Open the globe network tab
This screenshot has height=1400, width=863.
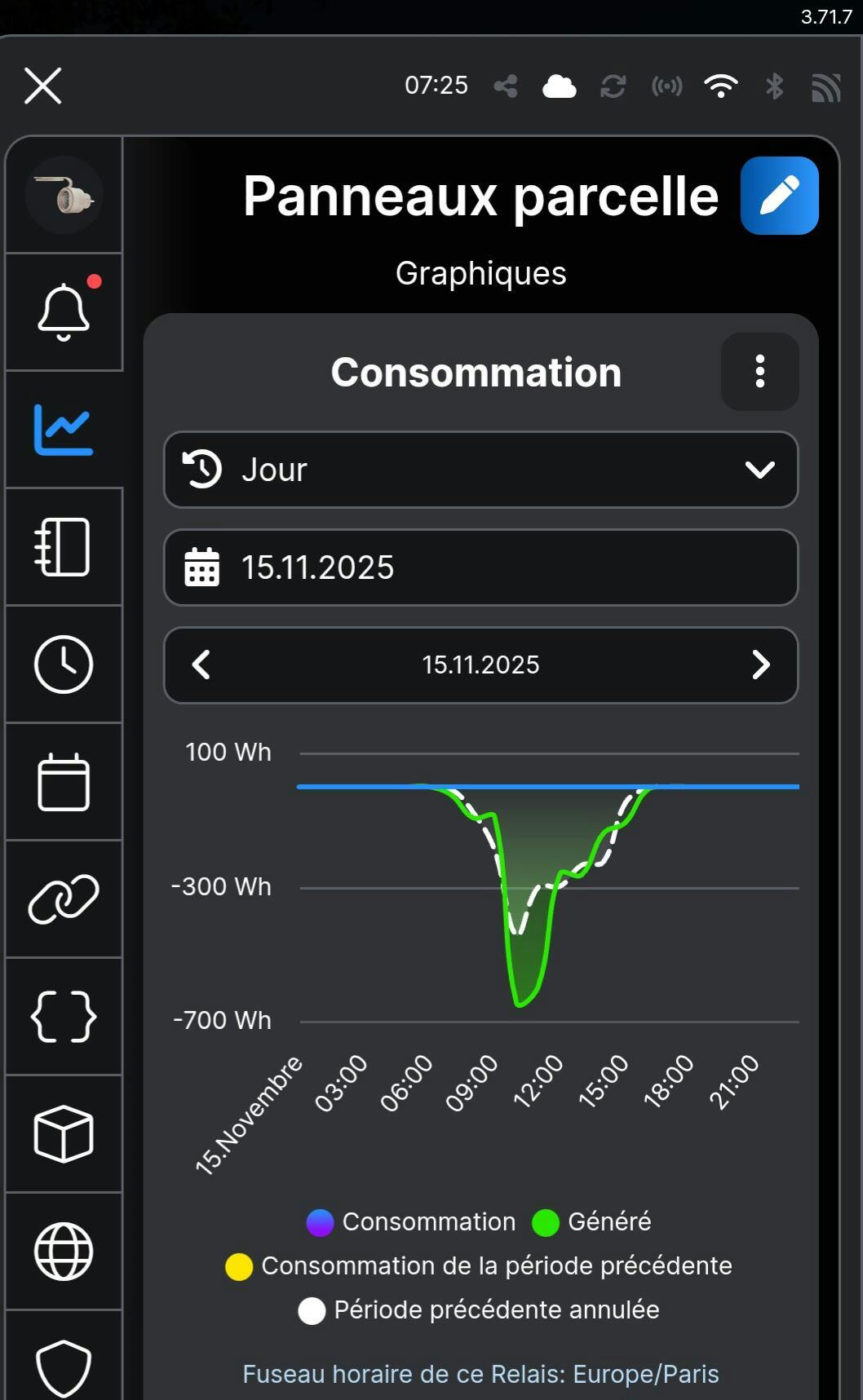pos(64,1252)
